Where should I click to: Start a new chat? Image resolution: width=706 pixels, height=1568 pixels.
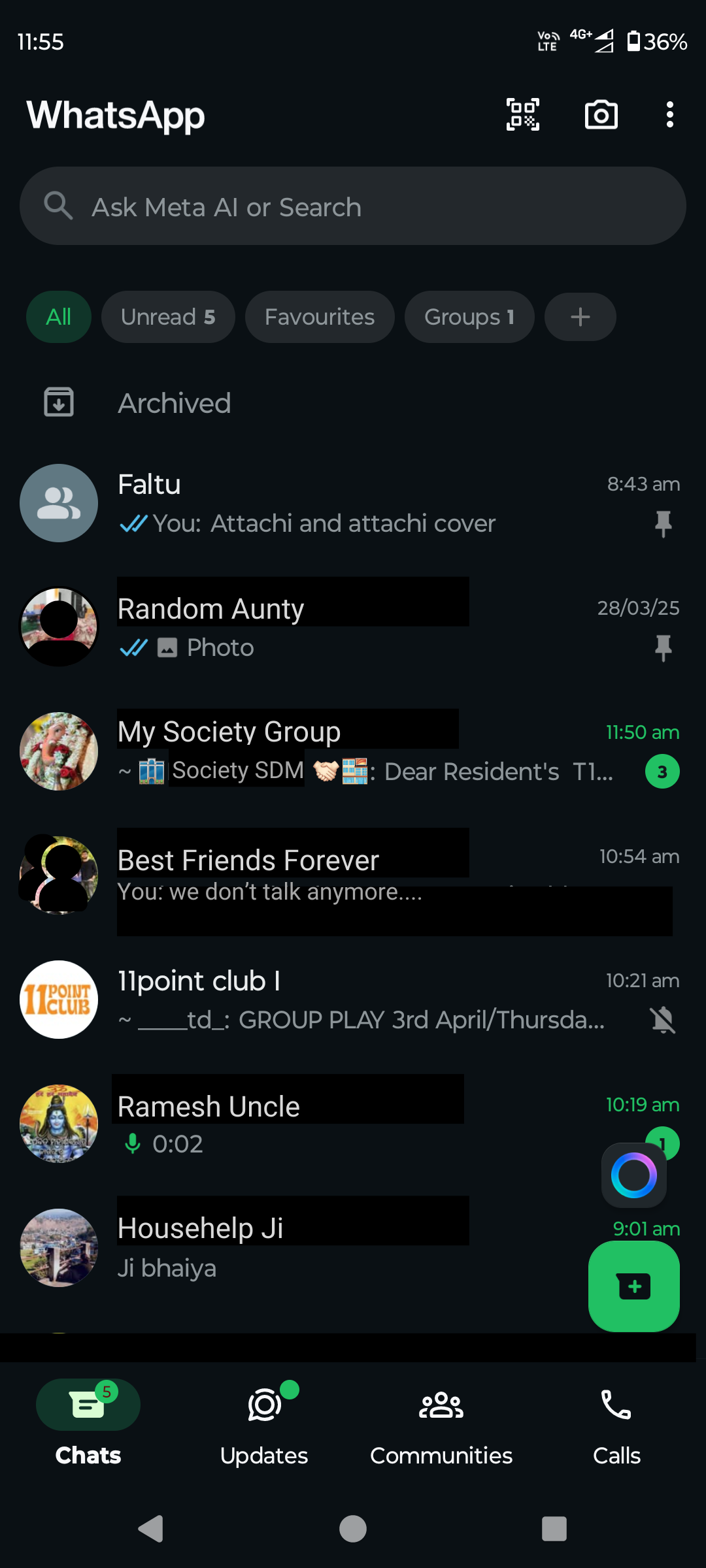(x=633, y=1286)
